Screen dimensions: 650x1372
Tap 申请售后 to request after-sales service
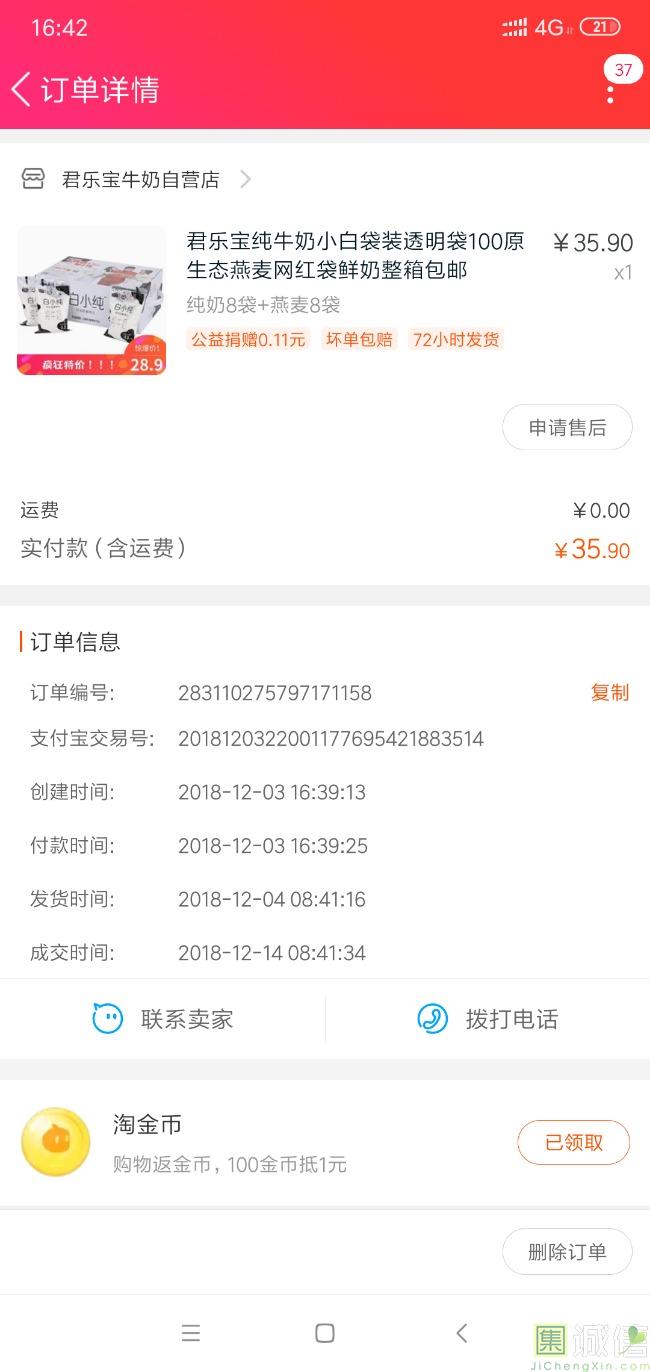point(567,427)
